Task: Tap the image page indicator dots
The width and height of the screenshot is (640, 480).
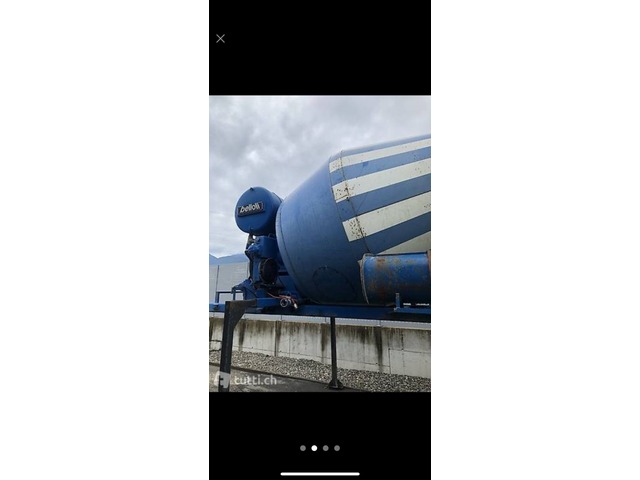Action: 320,448
